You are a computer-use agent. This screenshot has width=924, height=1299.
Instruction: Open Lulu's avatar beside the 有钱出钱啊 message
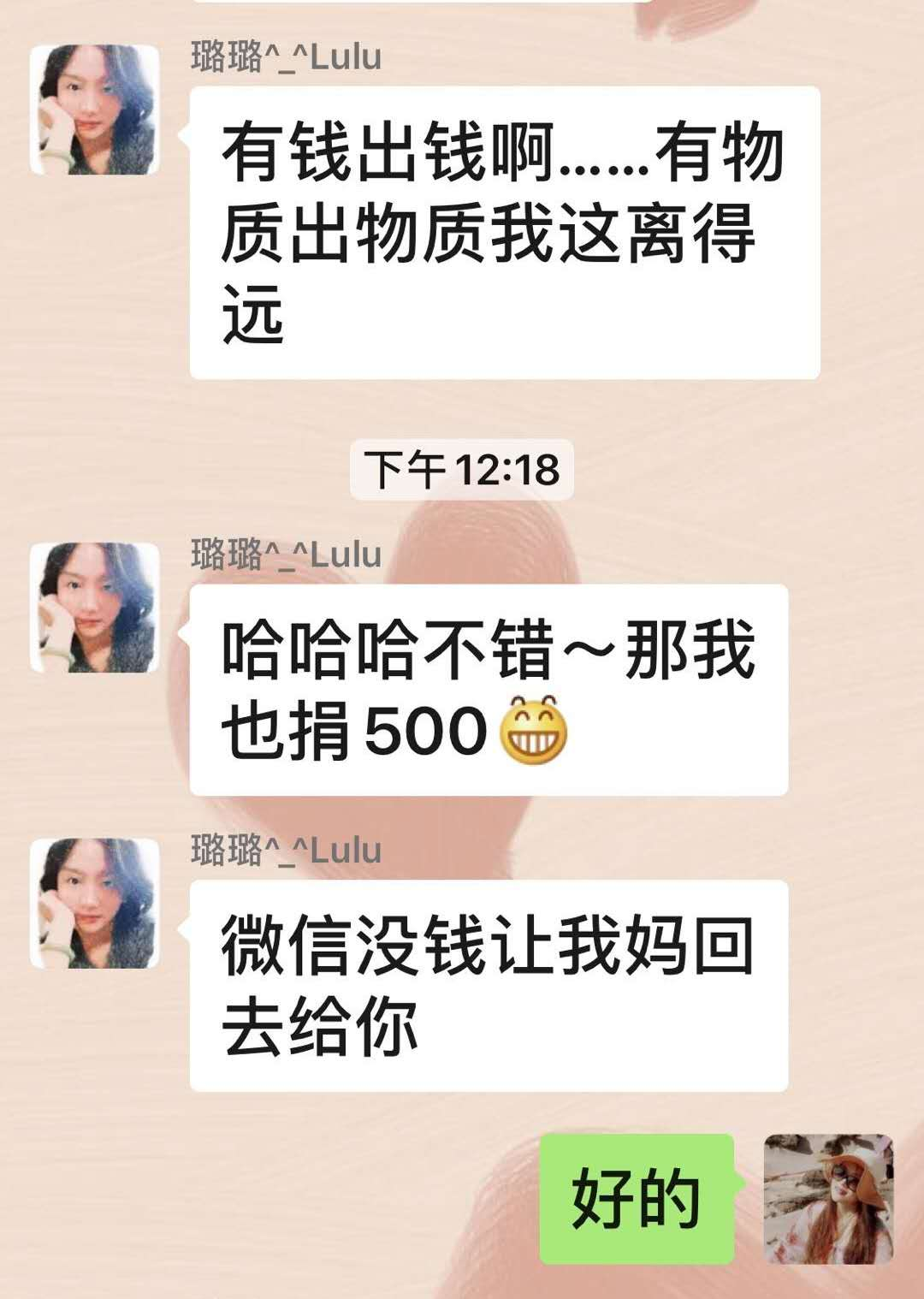[95, 110]
